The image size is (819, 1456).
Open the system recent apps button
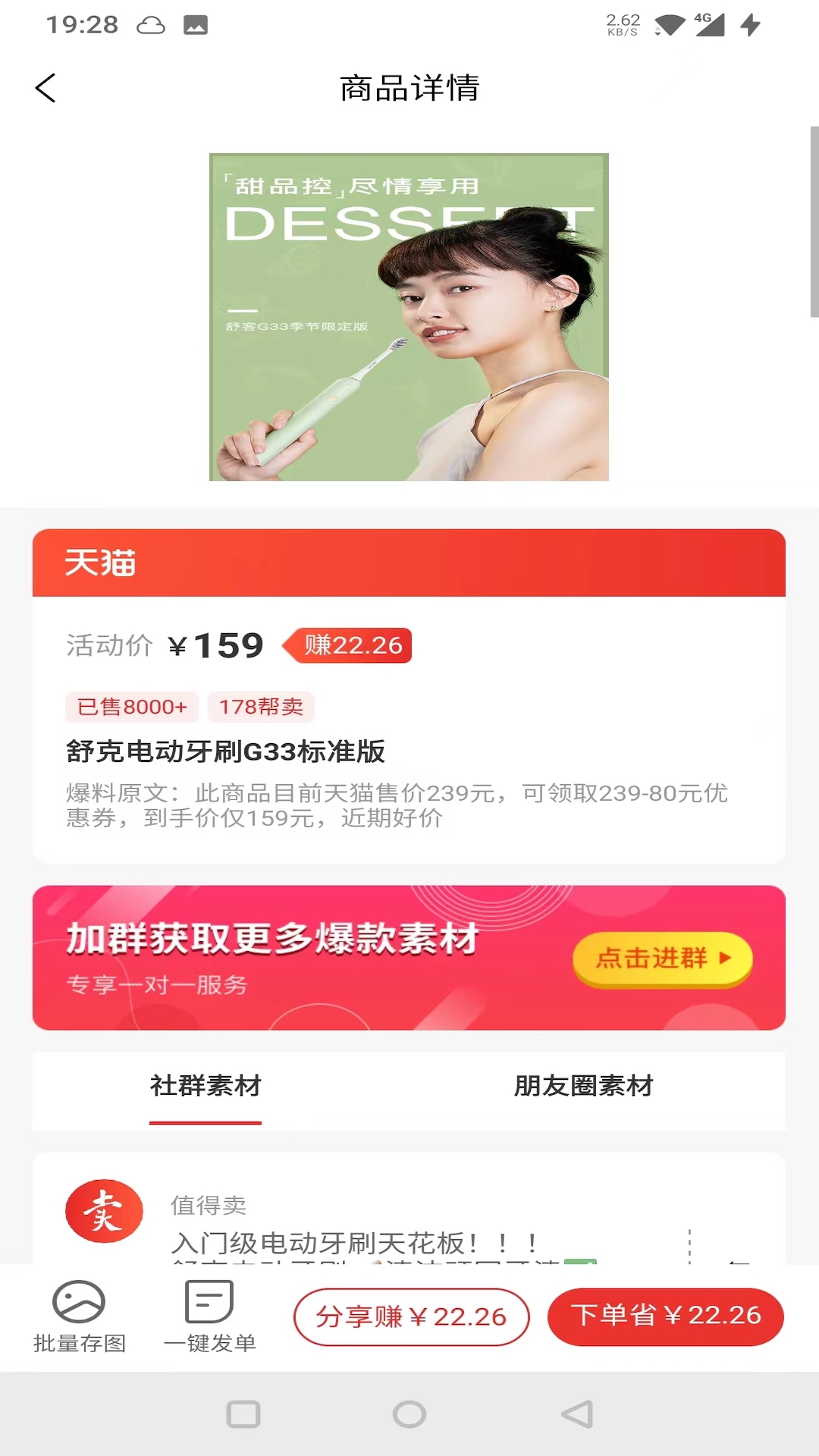243,1414
